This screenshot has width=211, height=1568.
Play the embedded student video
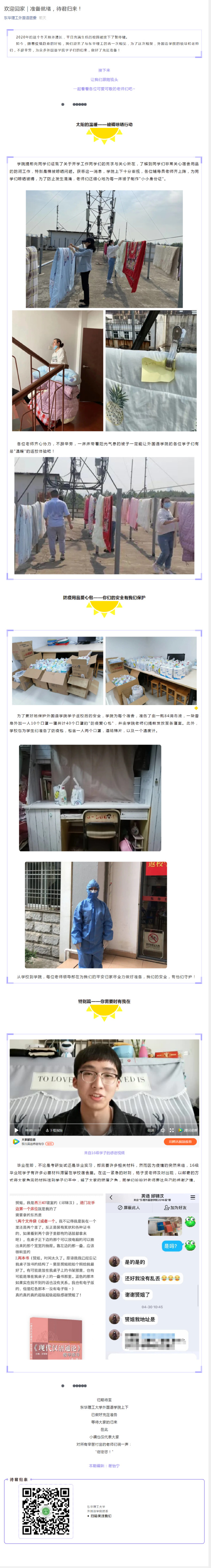(17, 1130)
